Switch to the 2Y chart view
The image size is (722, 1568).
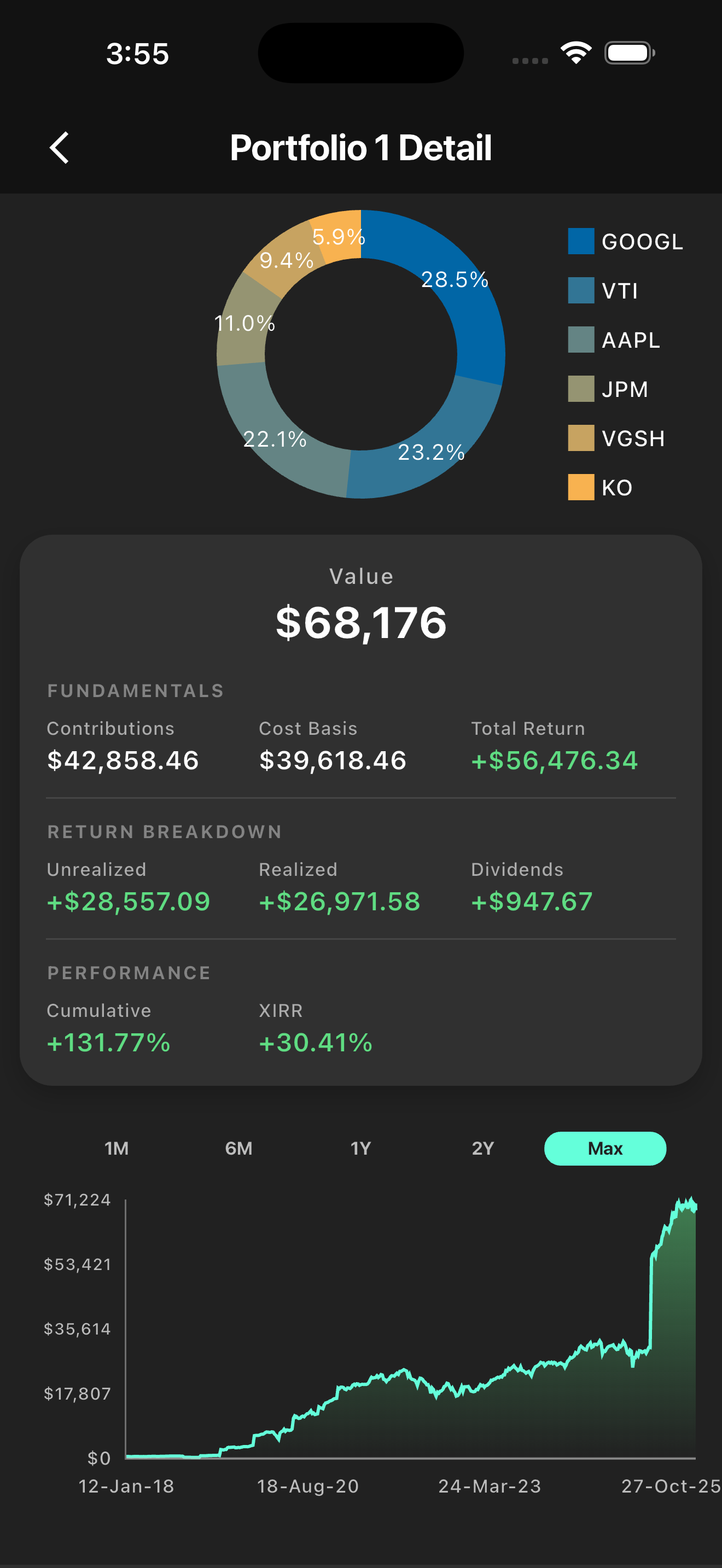point(484,1148)
